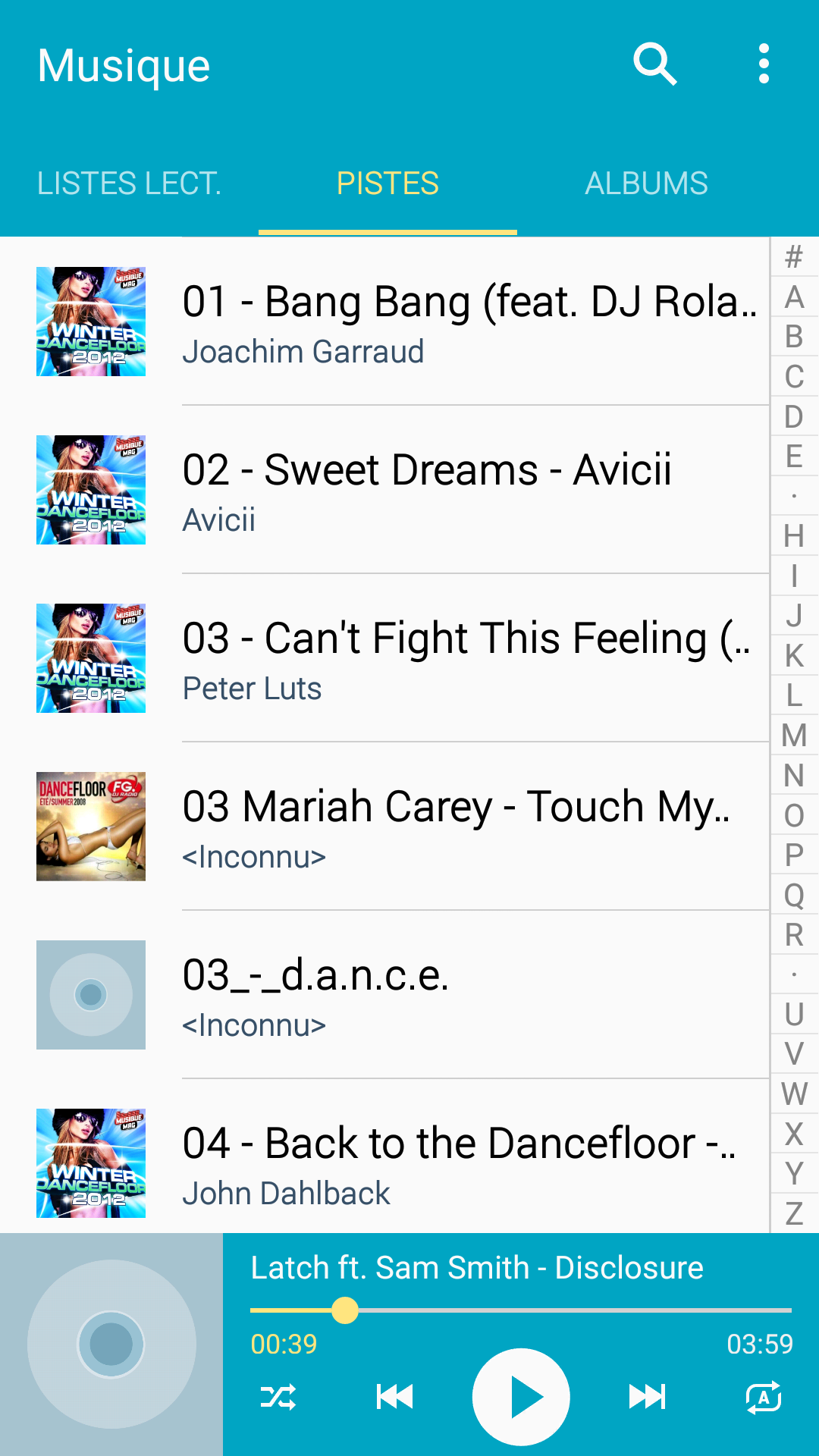Play 03 - Can't Fight This Feeling

point(384,658)
